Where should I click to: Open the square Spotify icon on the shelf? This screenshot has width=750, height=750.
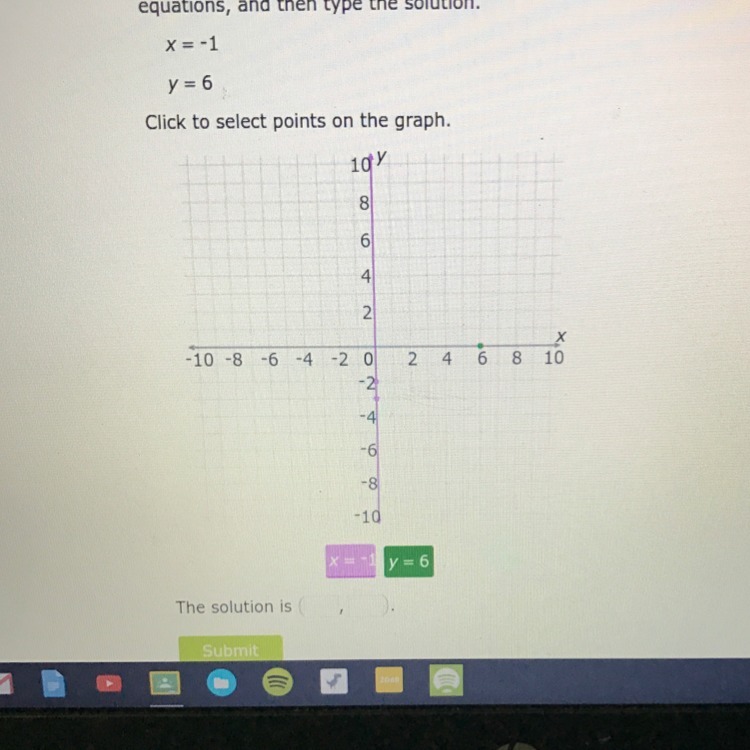(447, 681)
